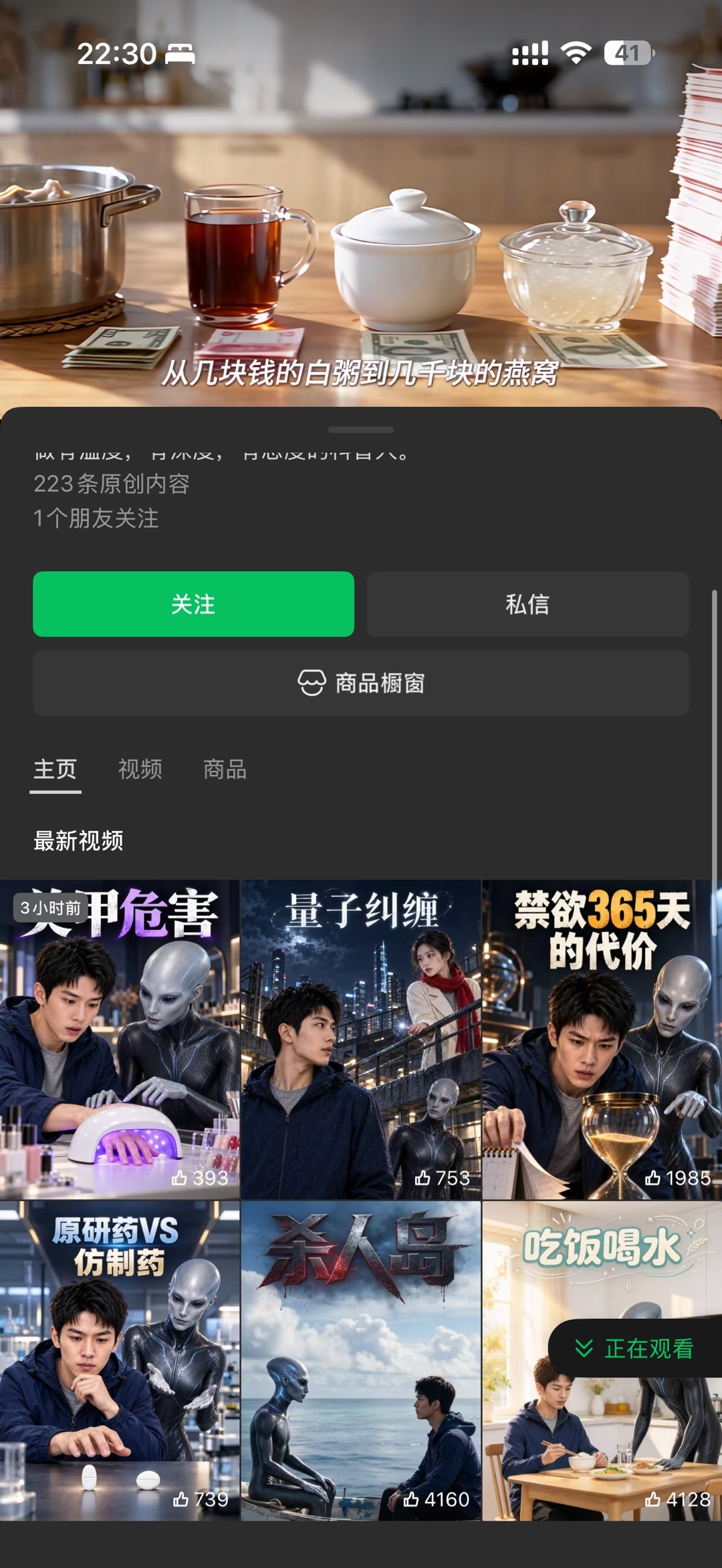Open the 杀人岛 video
Screen dimensions: 722x1568
point(361,1361)
